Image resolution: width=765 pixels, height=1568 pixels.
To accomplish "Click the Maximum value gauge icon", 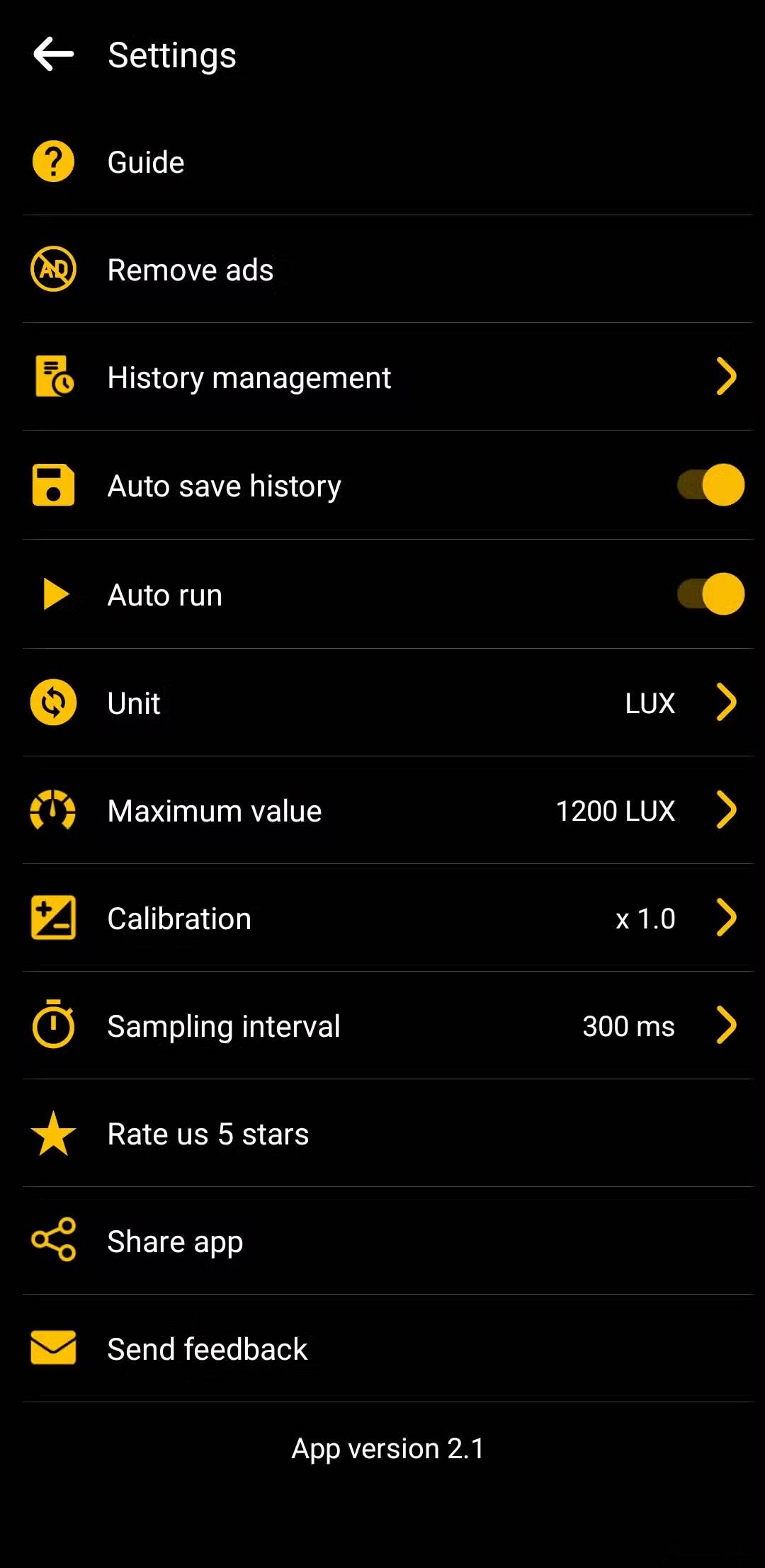I will [53, 810].
